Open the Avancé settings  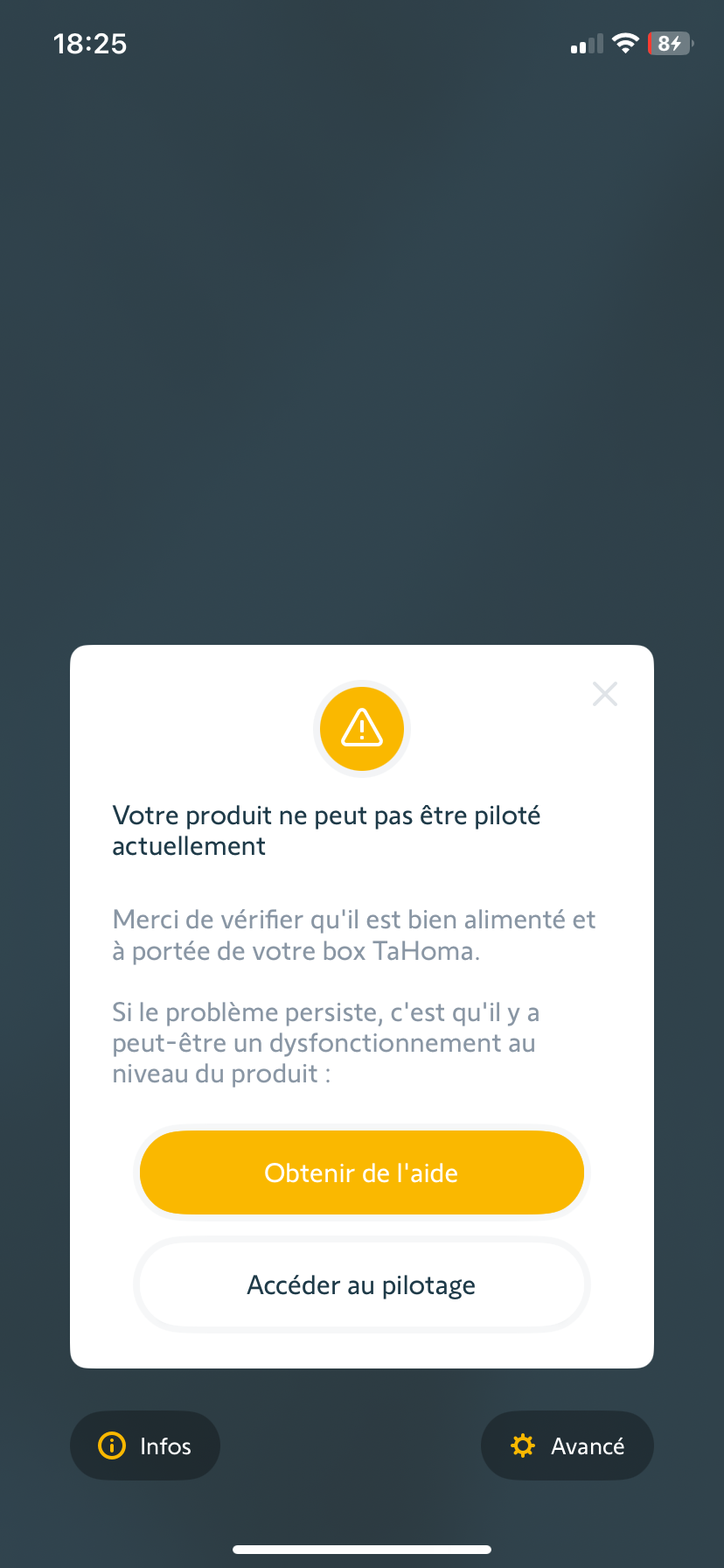pyautogui.click(x=567, y=1445)
